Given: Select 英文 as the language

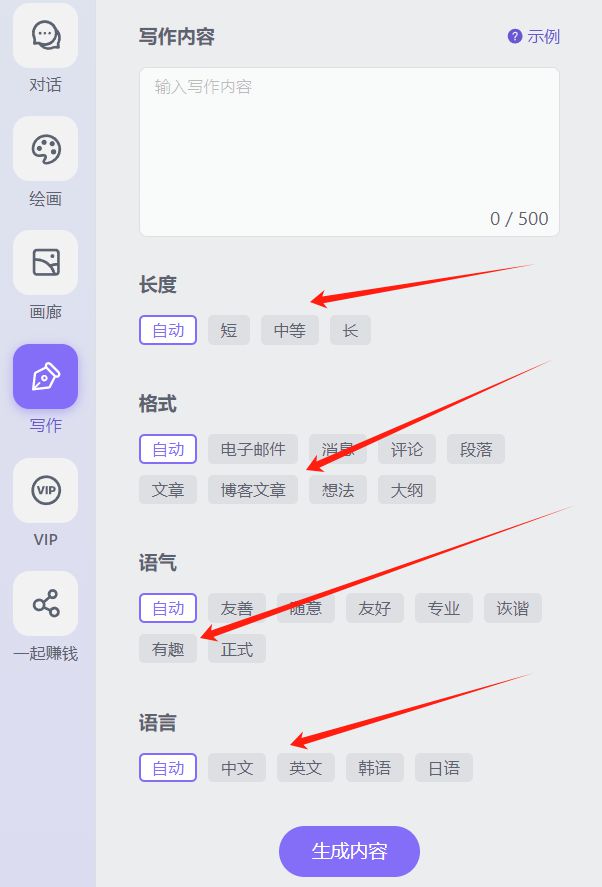Looking at the screenshot, I should click(x=306, y=768).
